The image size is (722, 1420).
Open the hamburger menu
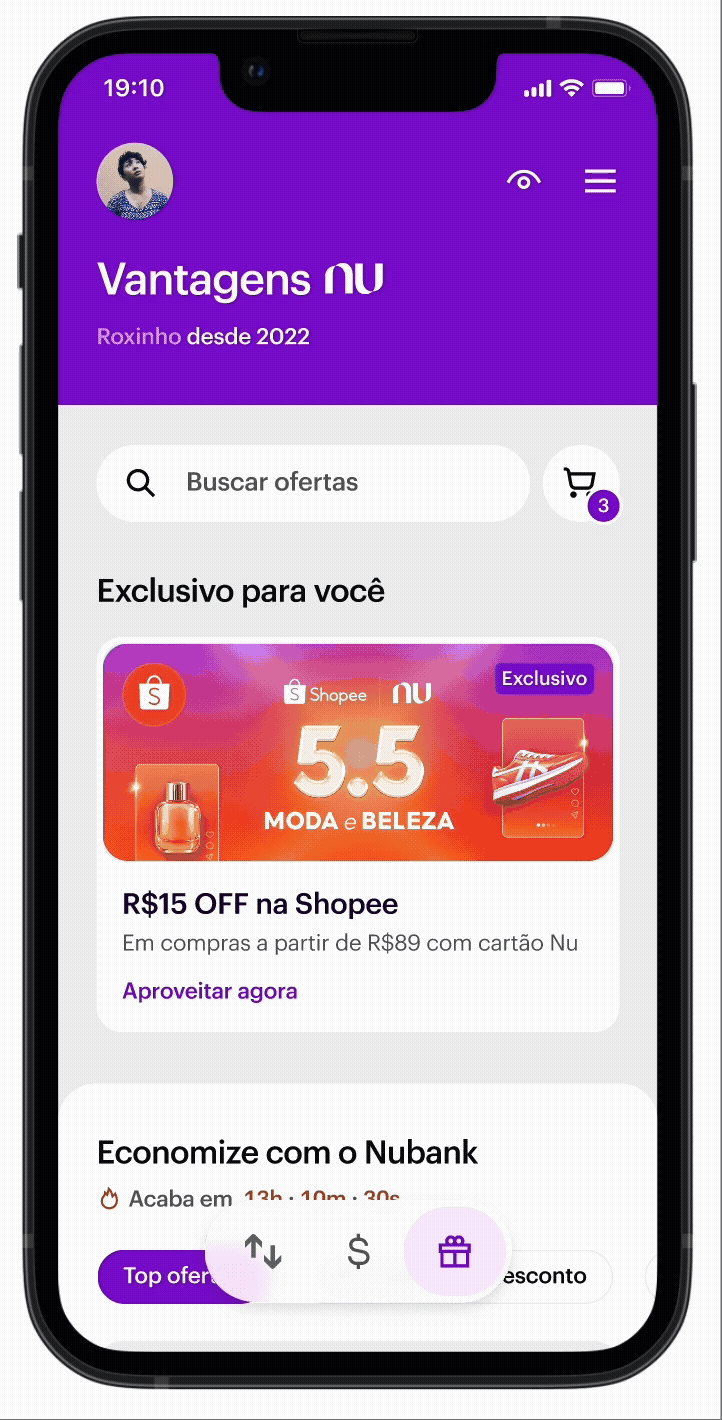tap(600, 181)
